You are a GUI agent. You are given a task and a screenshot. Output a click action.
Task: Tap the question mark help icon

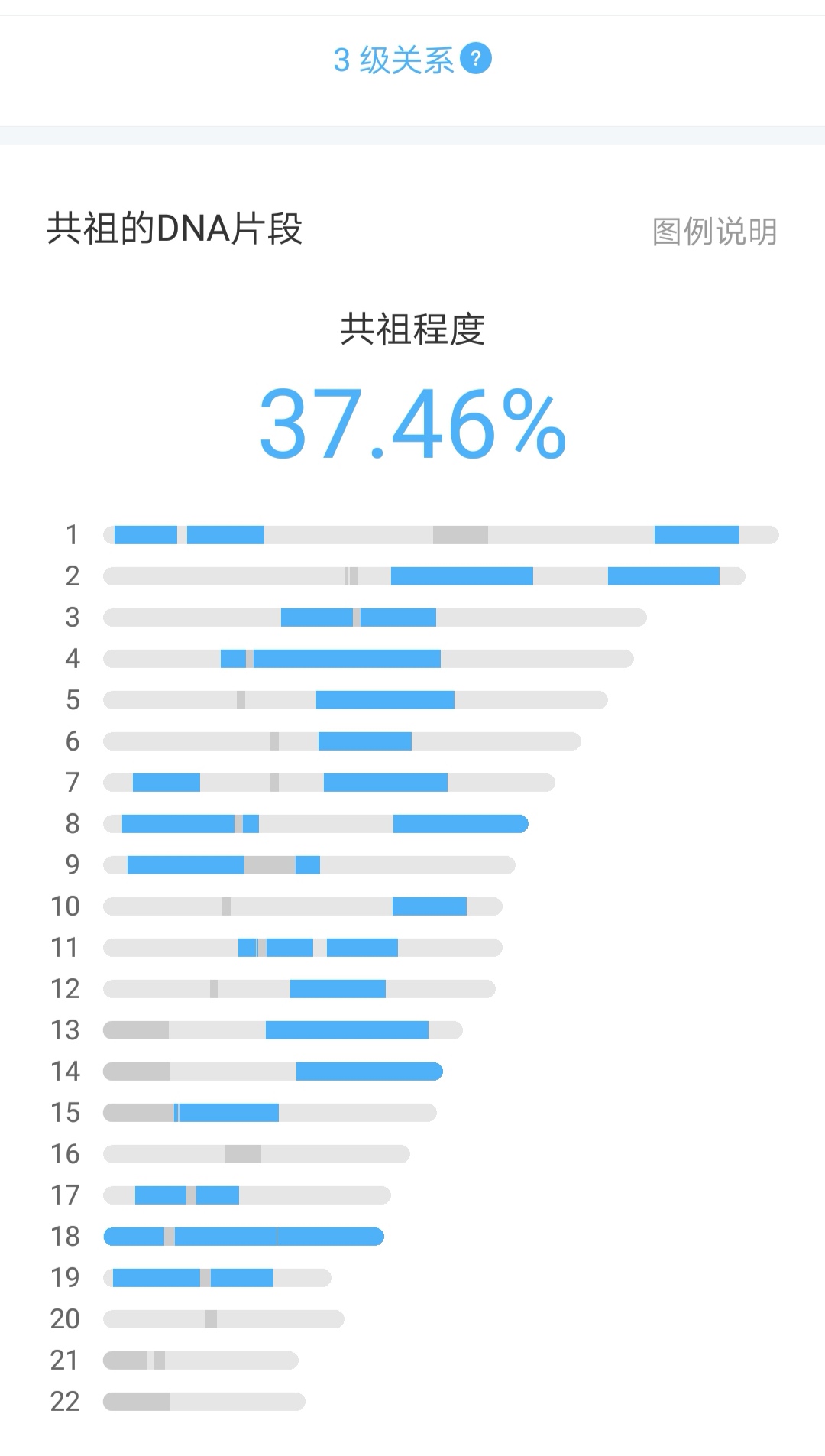pos(476,59)
